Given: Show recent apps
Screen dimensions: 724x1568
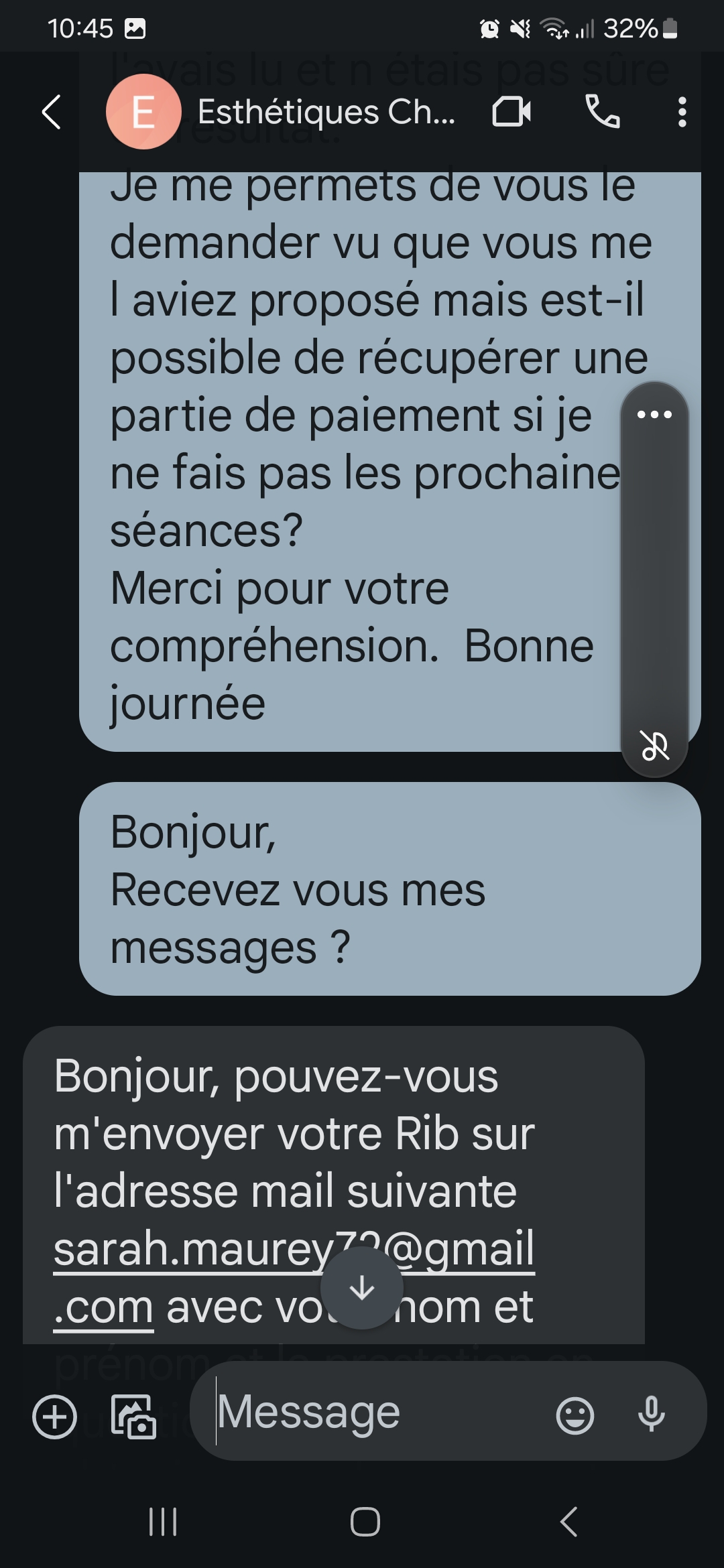Looking at the screenshot, I should pyautogui.click(x=163, y=1522).
